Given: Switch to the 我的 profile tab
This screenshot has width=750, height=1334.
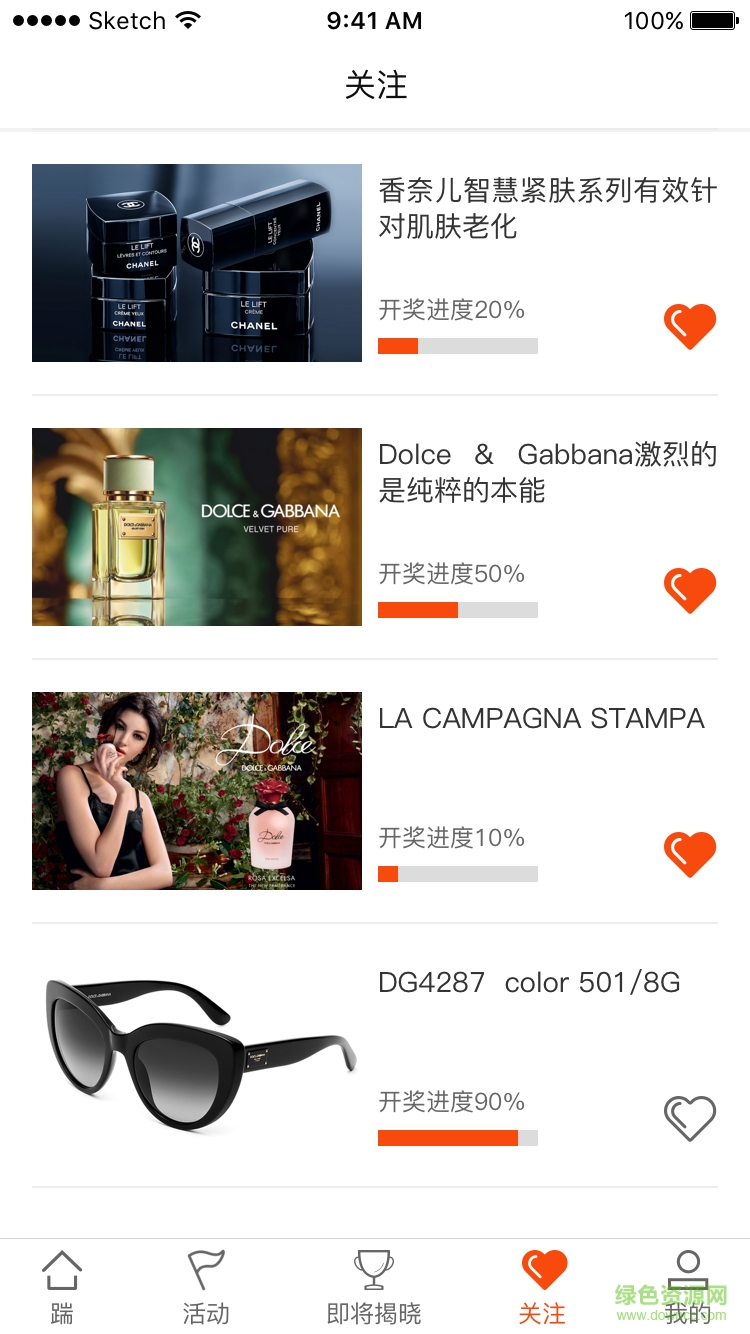Looking at the screenshot, I should (x=688, y=1287).
